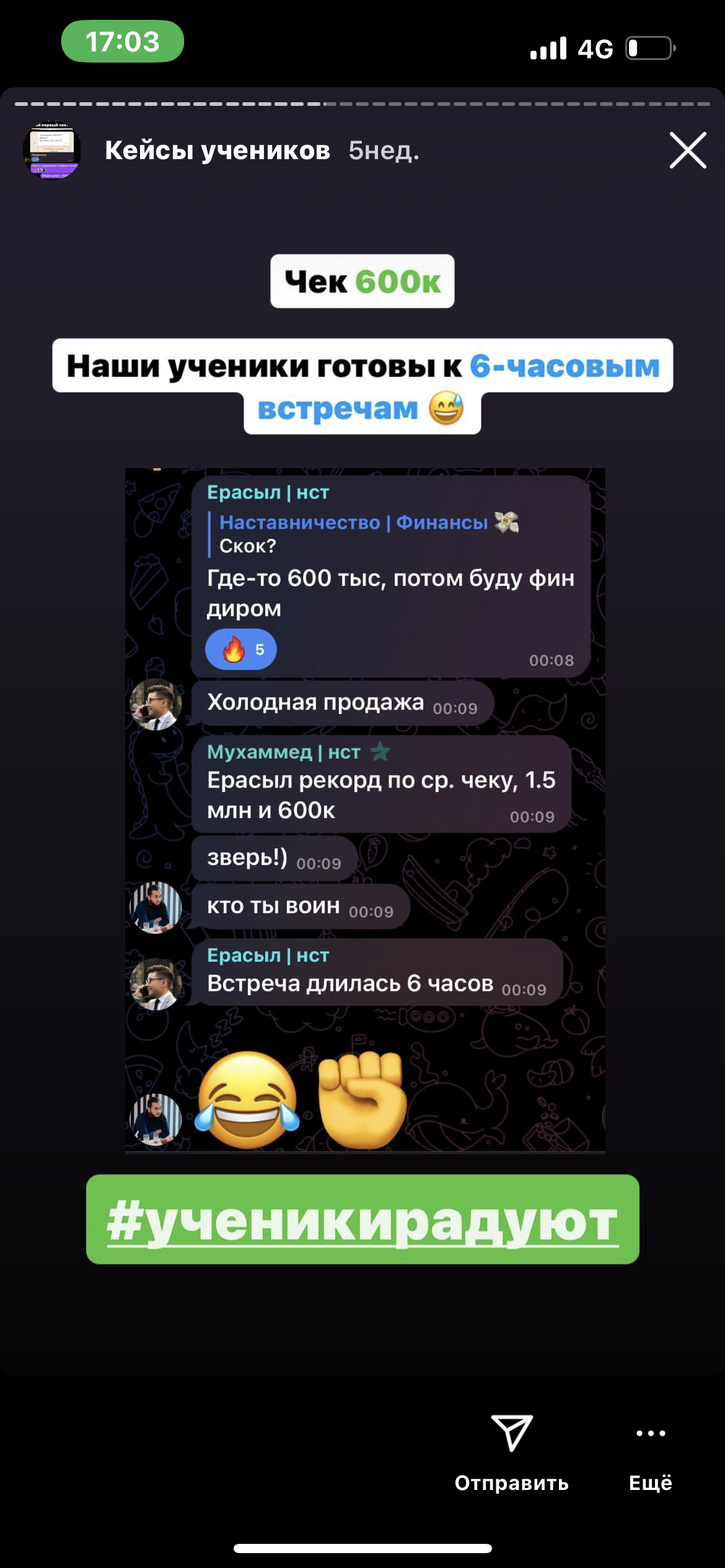Screen dimensions: 725x1568
Task: Tap the Отправить share button
Action: (x=511, y=1450)
